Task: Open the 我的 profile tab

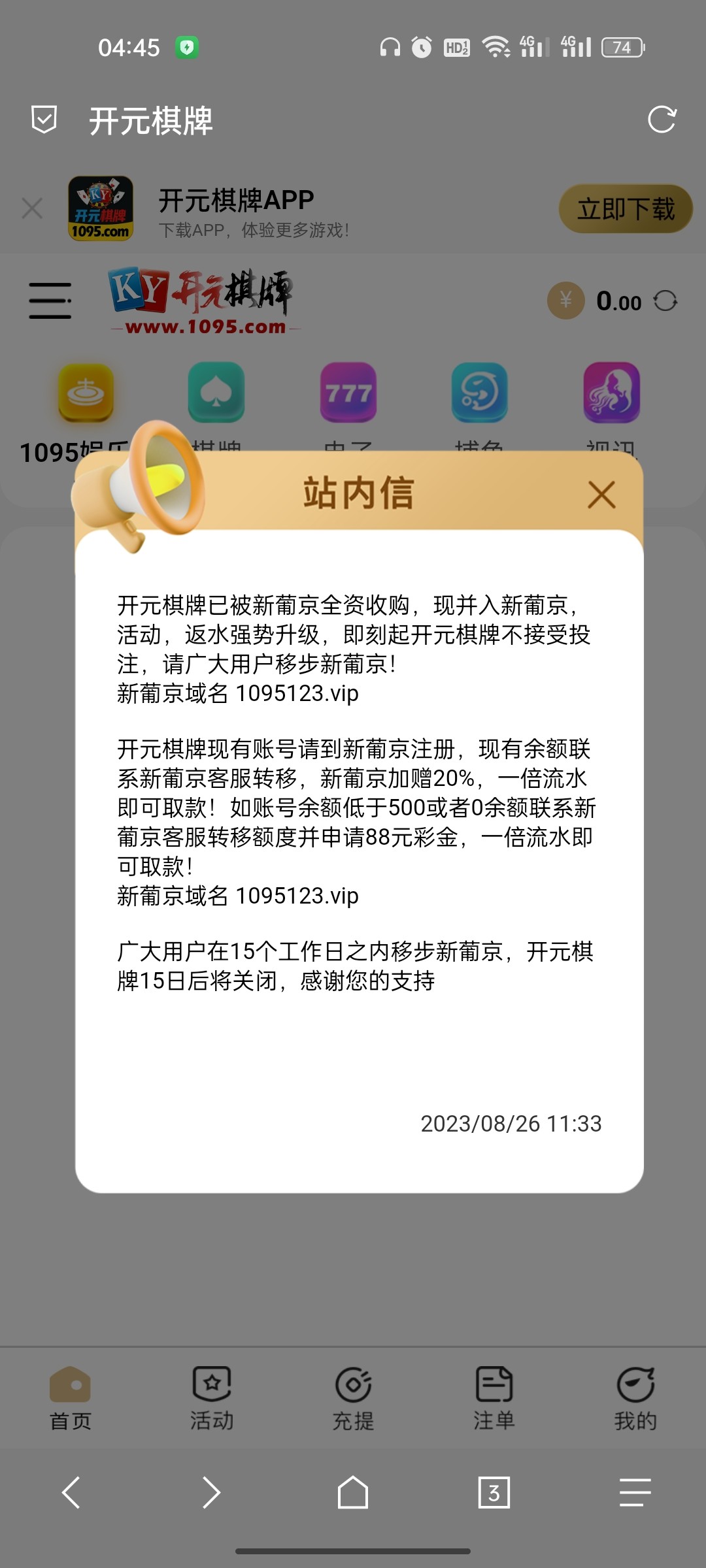Action: [x=635, y=1398]
